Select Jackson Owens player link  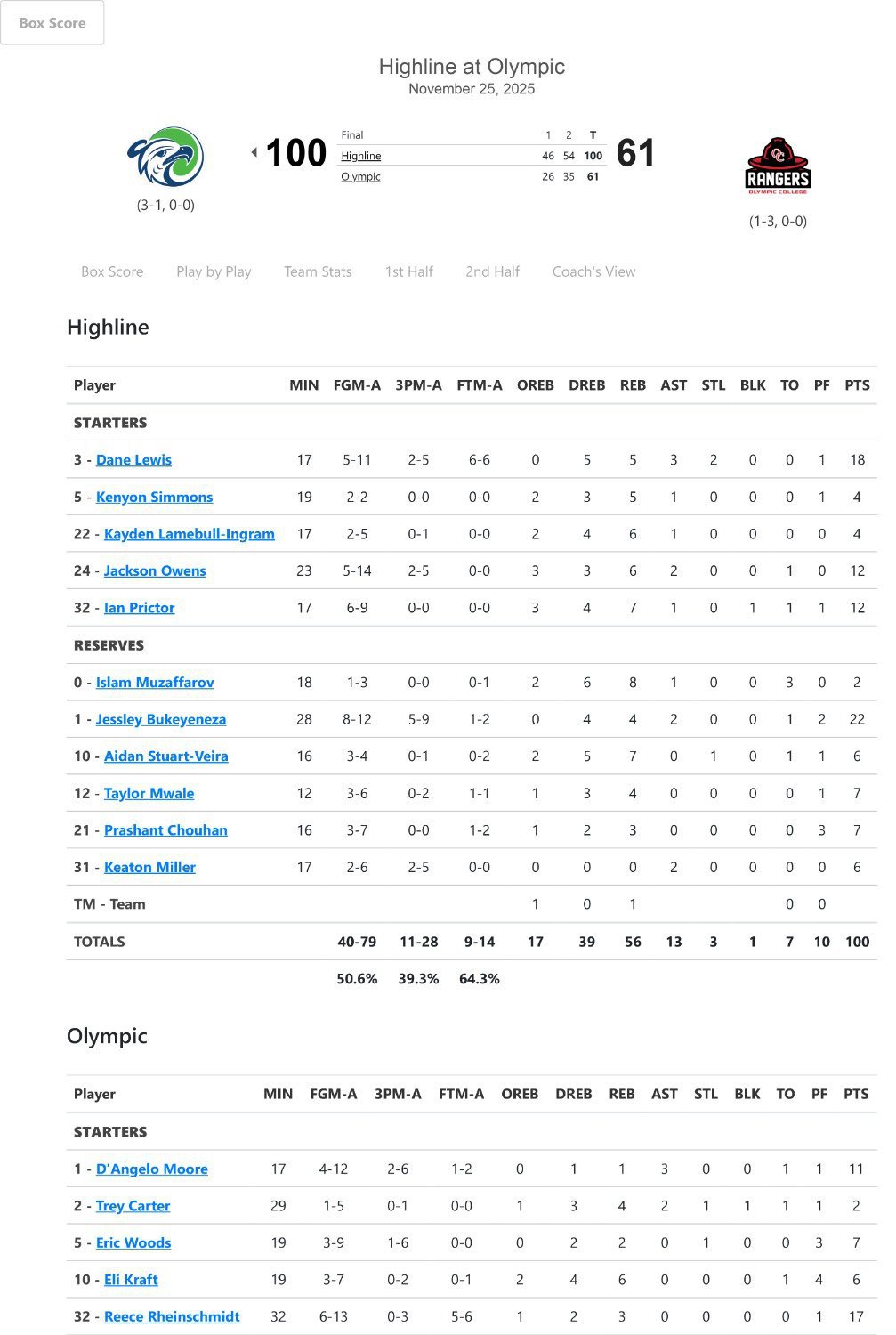coord(155,570)
